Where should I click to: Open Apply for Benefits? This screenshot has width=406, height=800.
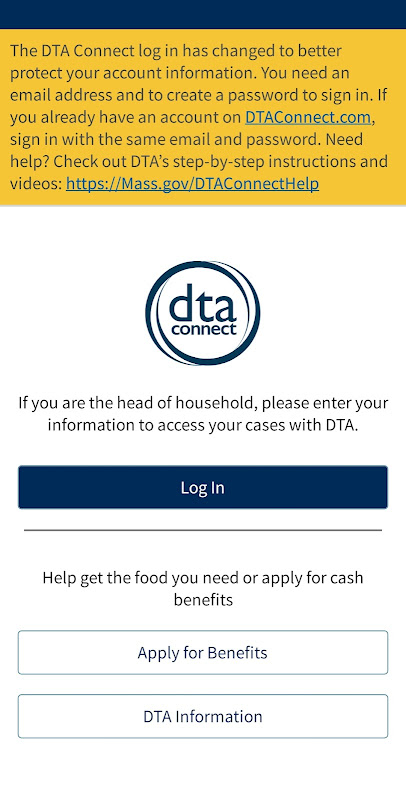point(202,653)
